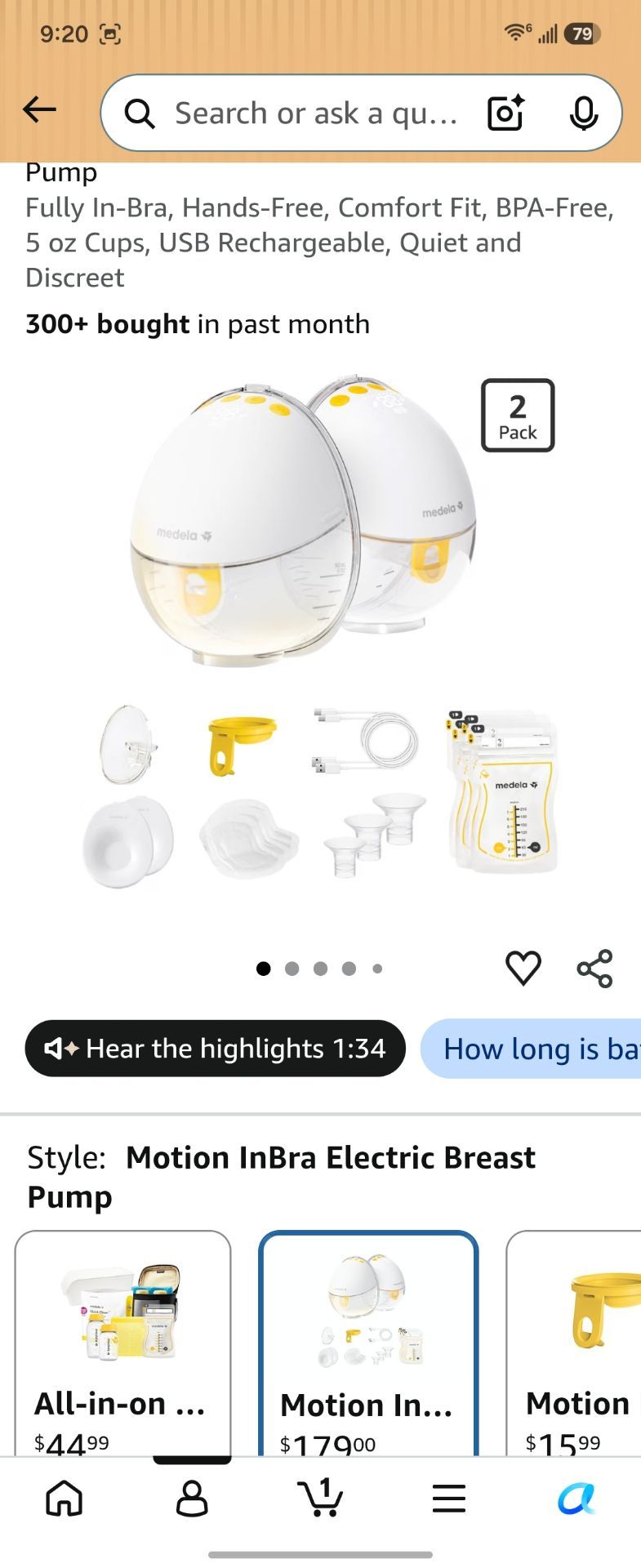Share this product
This screenshot has width=641, height=1568.
594,969
